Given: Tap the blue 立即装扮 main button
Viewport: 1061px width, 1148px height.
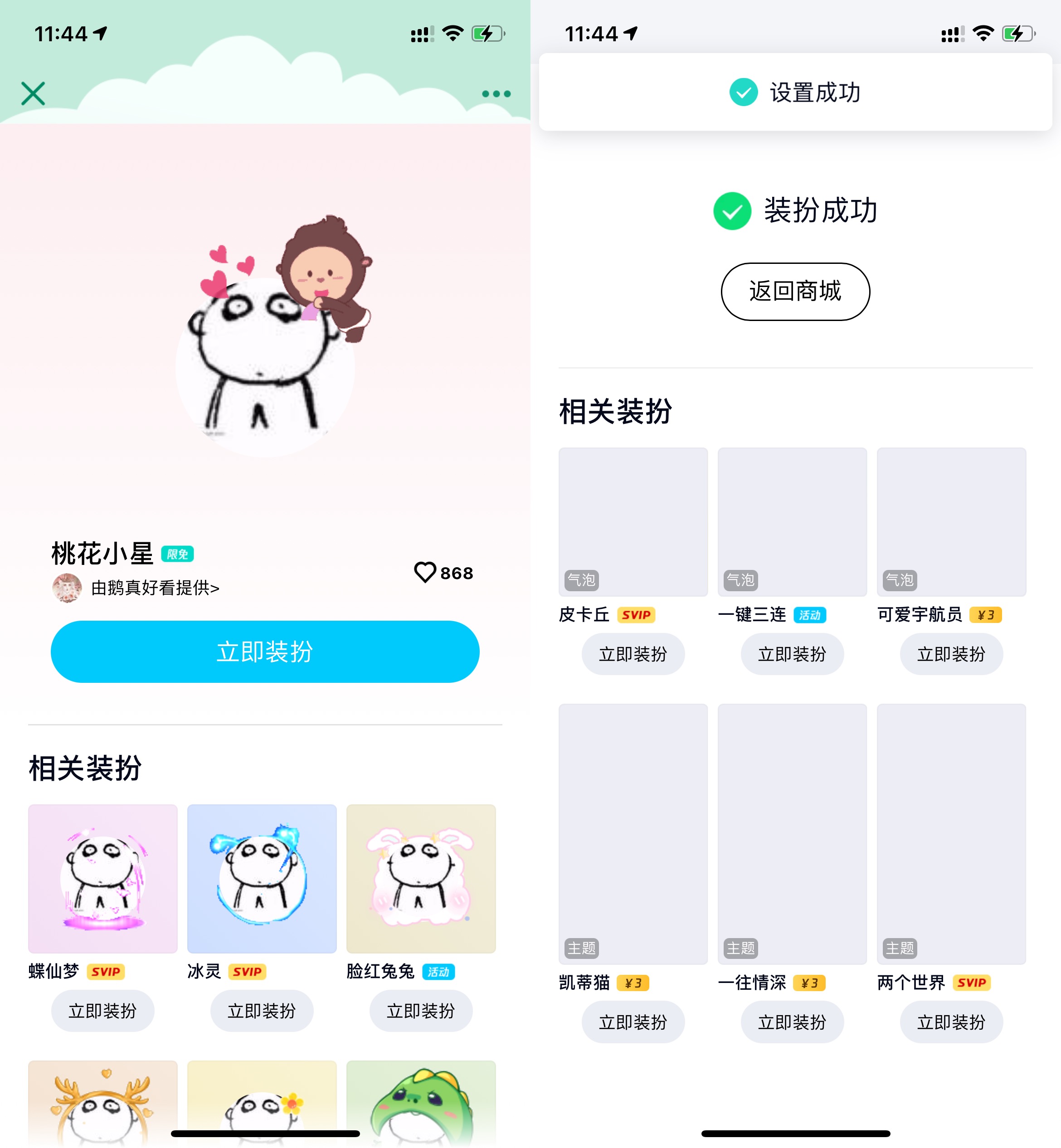Looking at the screenshot, I should click(265, 652).
